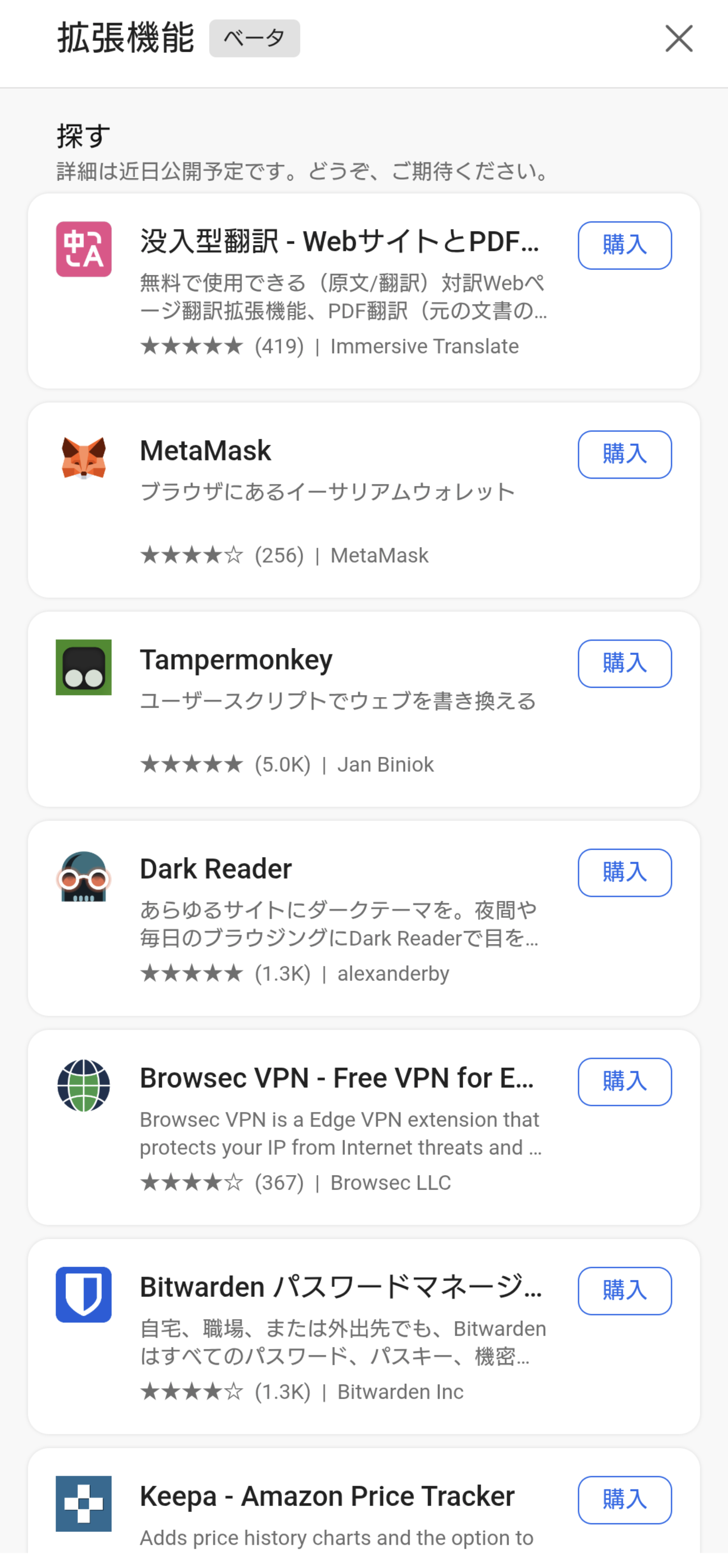This screenshot has width=728, height=1568.
Task: Open the 没入型翻訳 Immersive Translate card
Action: 364,291
